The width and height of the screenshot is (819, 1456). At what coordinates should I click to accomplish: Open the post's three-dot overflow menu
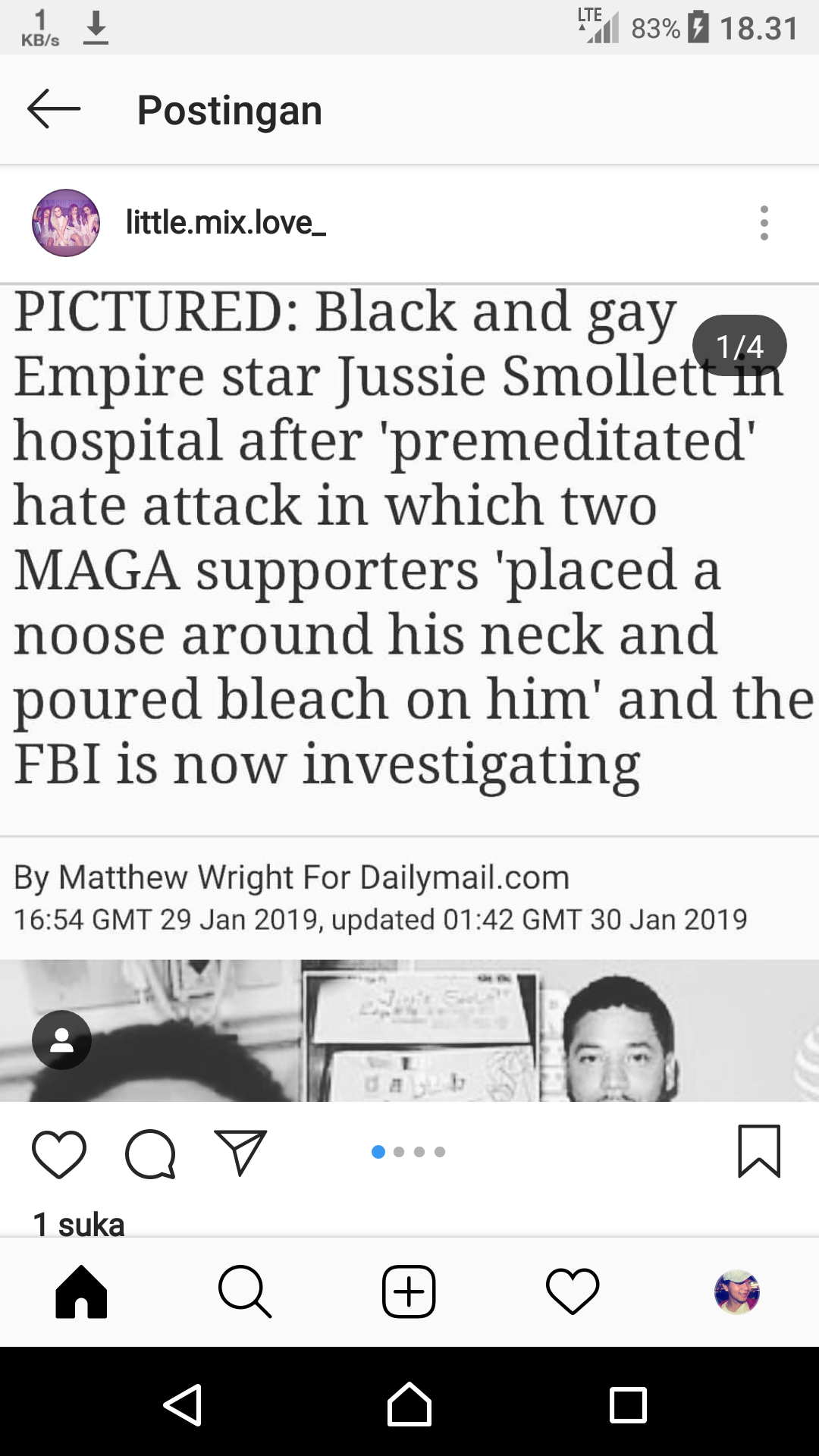tap(764, 223)
